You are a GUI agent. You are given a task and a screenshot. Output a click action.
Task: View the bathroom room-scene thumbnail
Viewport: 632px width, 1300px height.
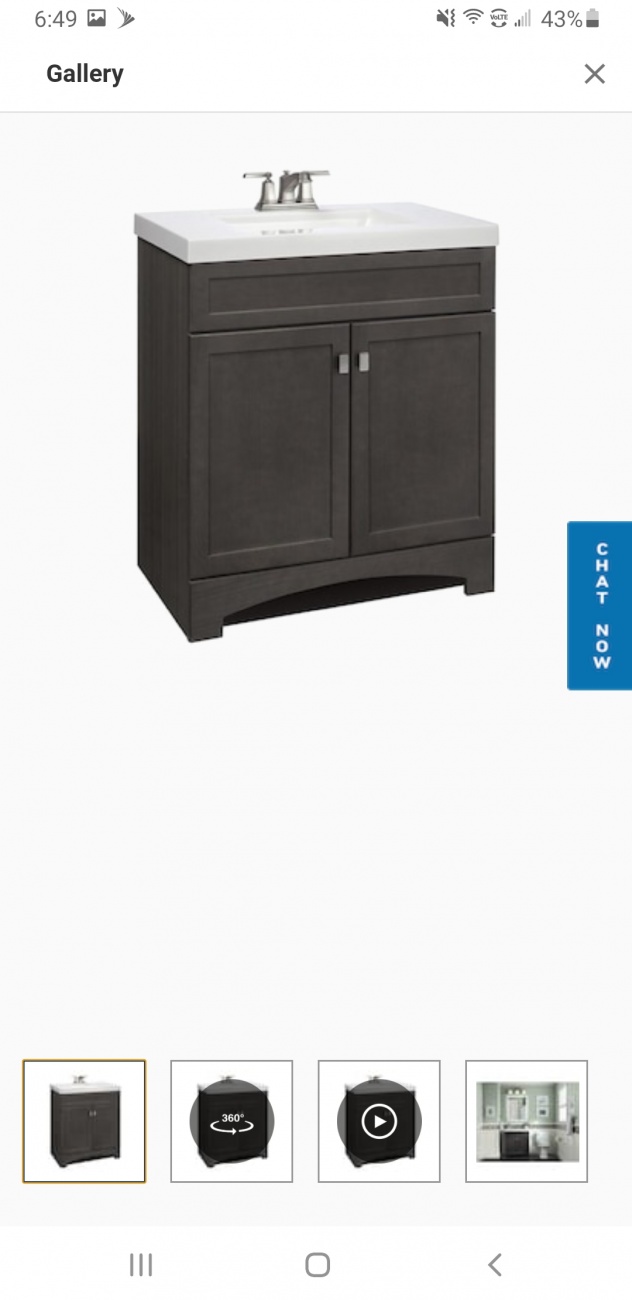point(527,1121)
